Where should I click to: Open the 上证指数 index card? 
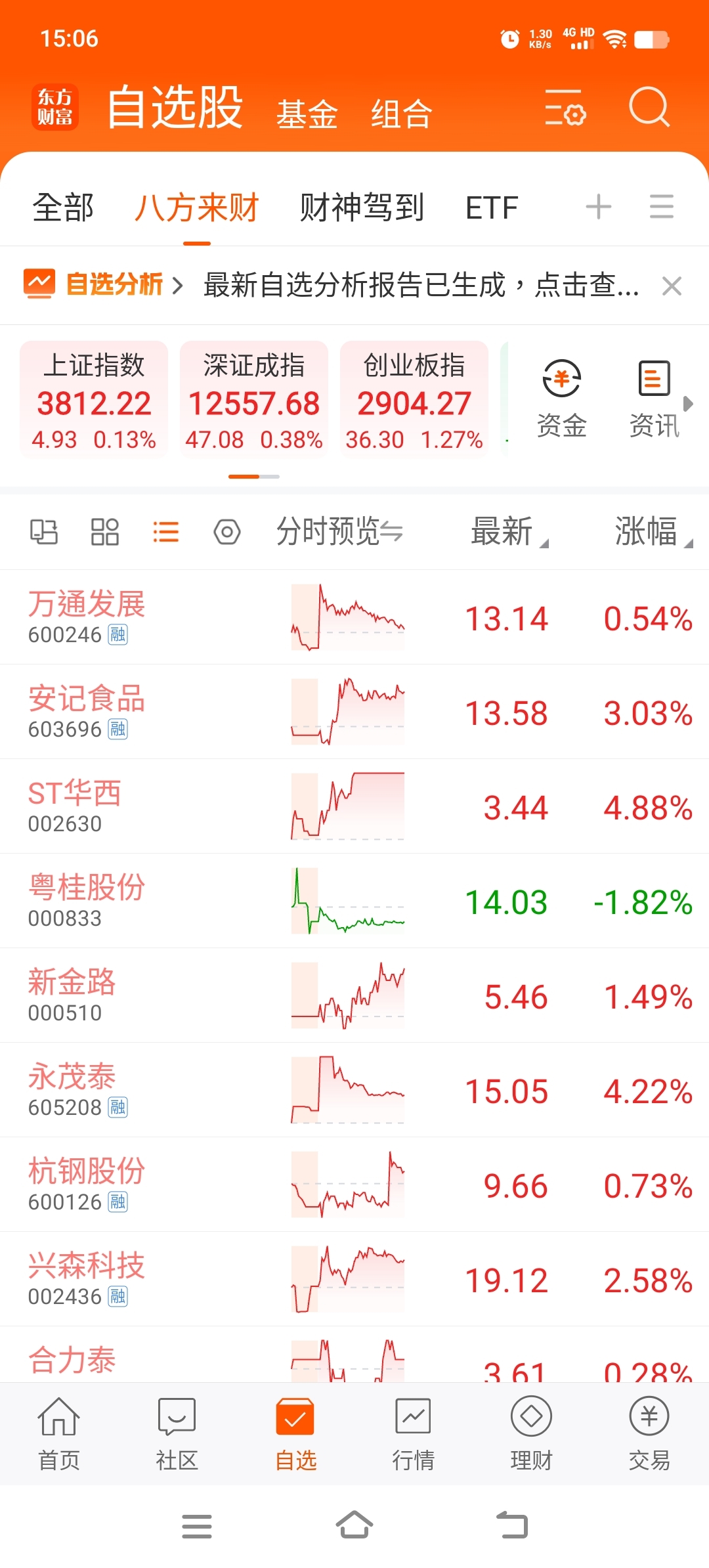click(94, 399)
